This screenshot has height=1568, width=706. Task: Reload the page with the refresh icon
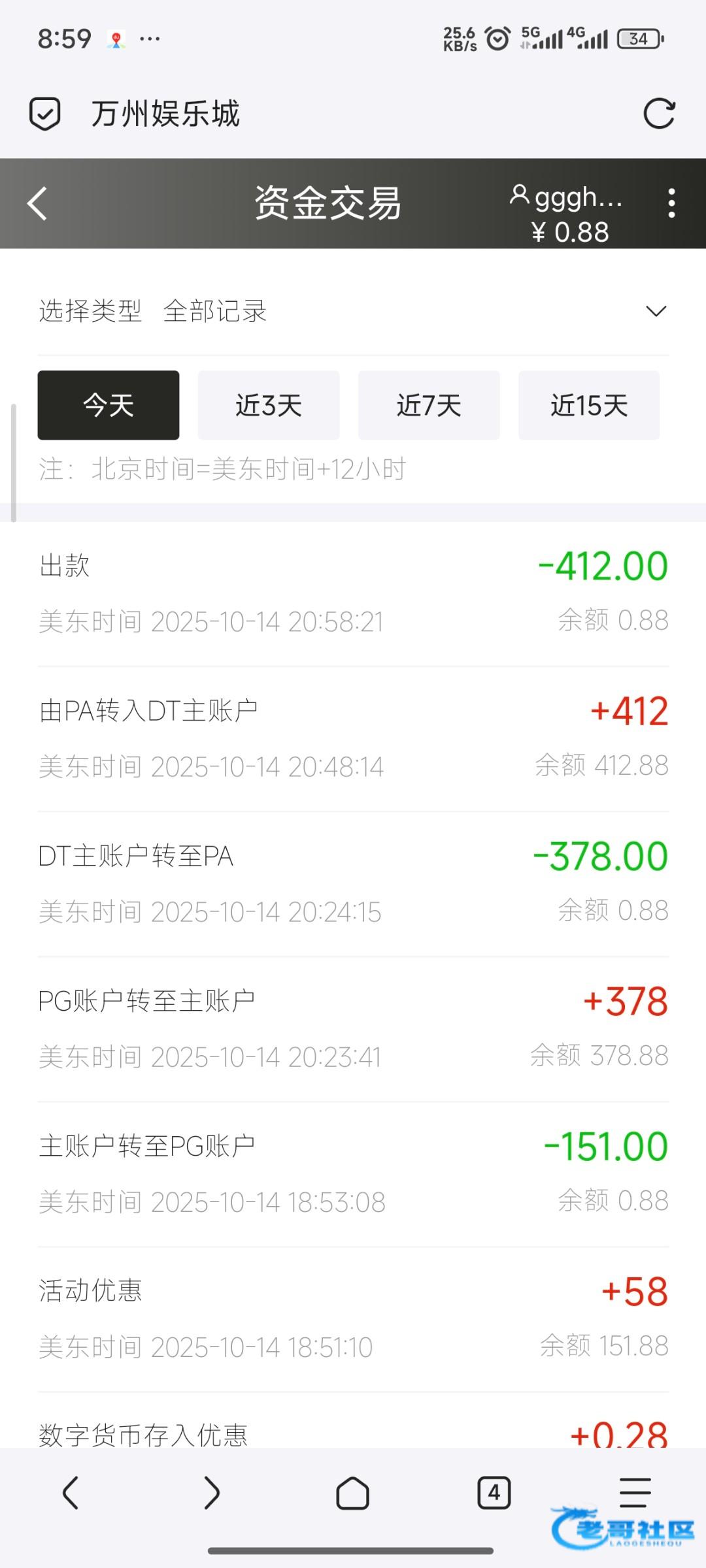(x=658, y=114)
